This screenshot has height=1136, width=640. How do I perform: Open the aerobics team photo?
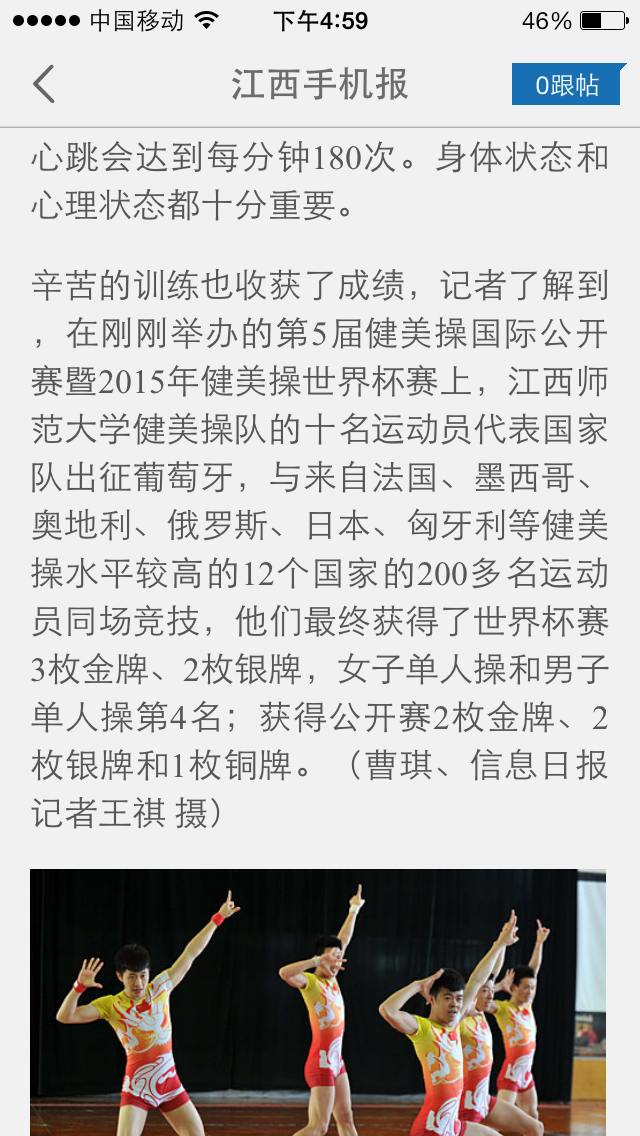(317, 1002)
